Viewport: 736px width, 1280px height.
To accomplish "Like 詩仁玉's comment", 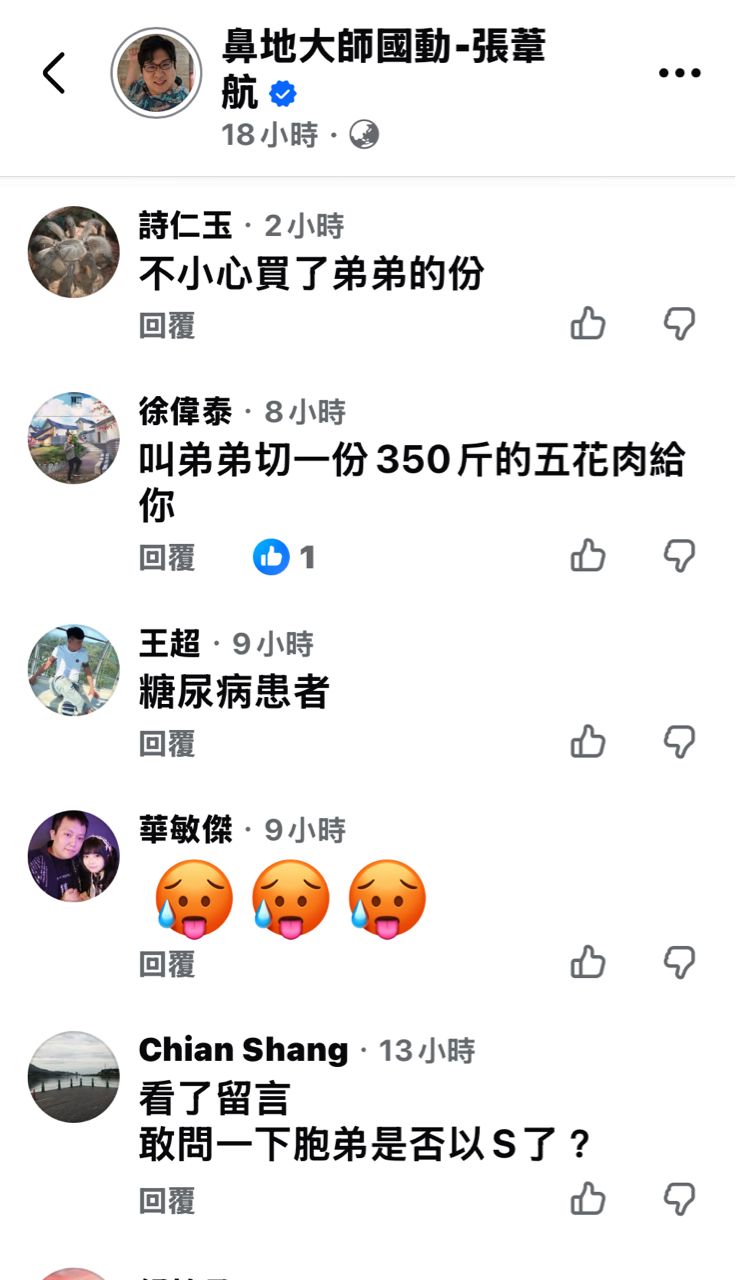I will (x=588, y=324).
